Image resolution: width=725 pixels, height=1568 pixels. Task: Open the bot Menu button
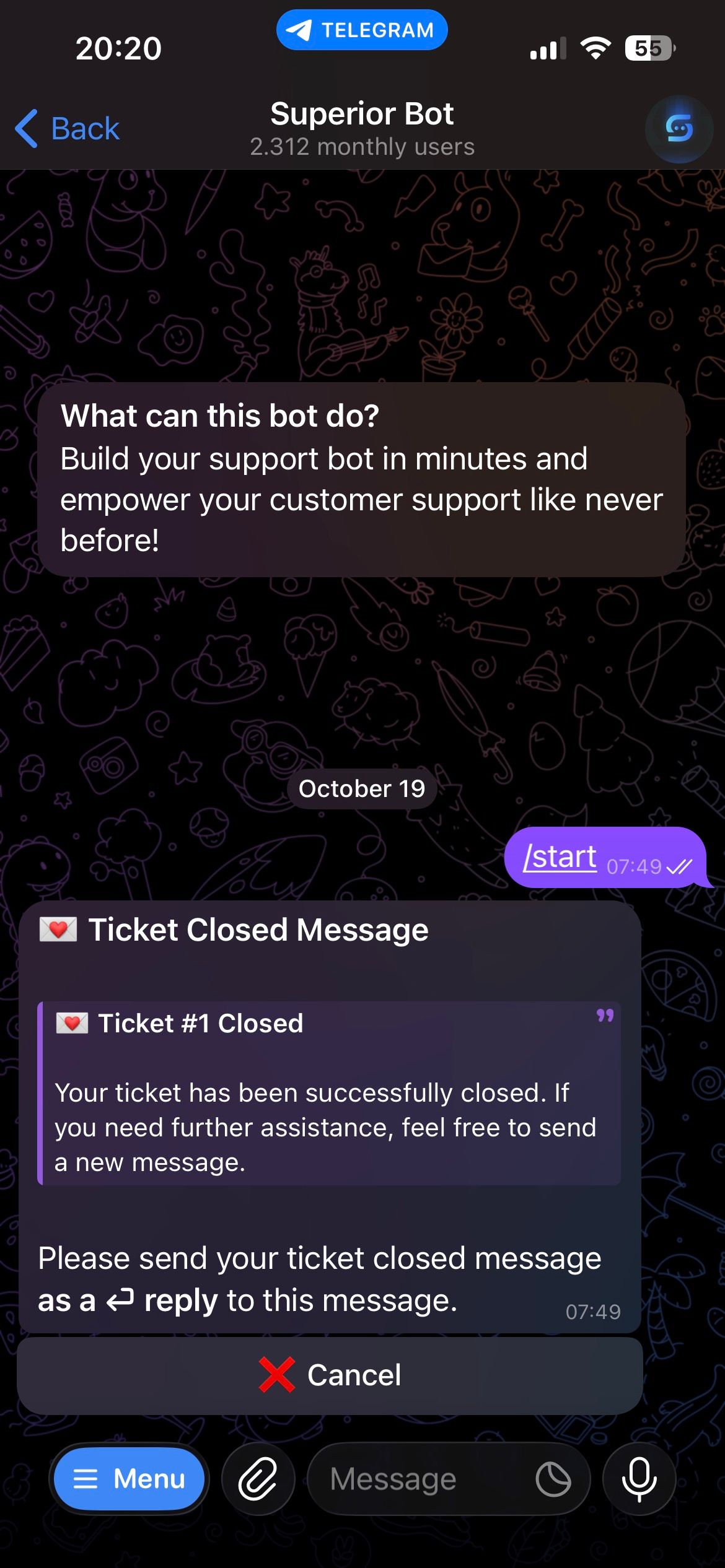(x=129, y=1479)
